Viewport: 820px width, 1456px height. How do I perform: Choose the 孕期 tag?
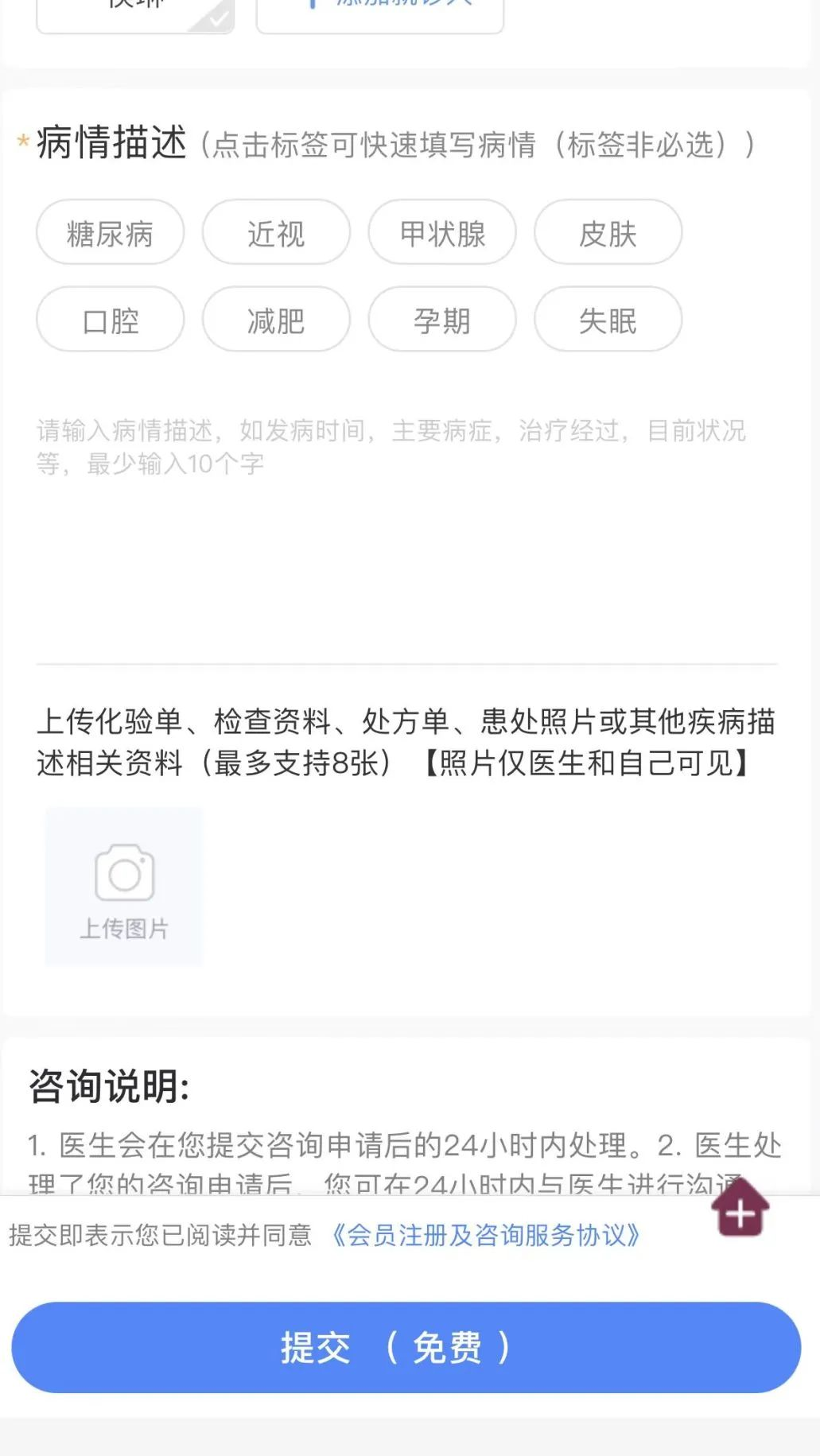tap(442, 320)
